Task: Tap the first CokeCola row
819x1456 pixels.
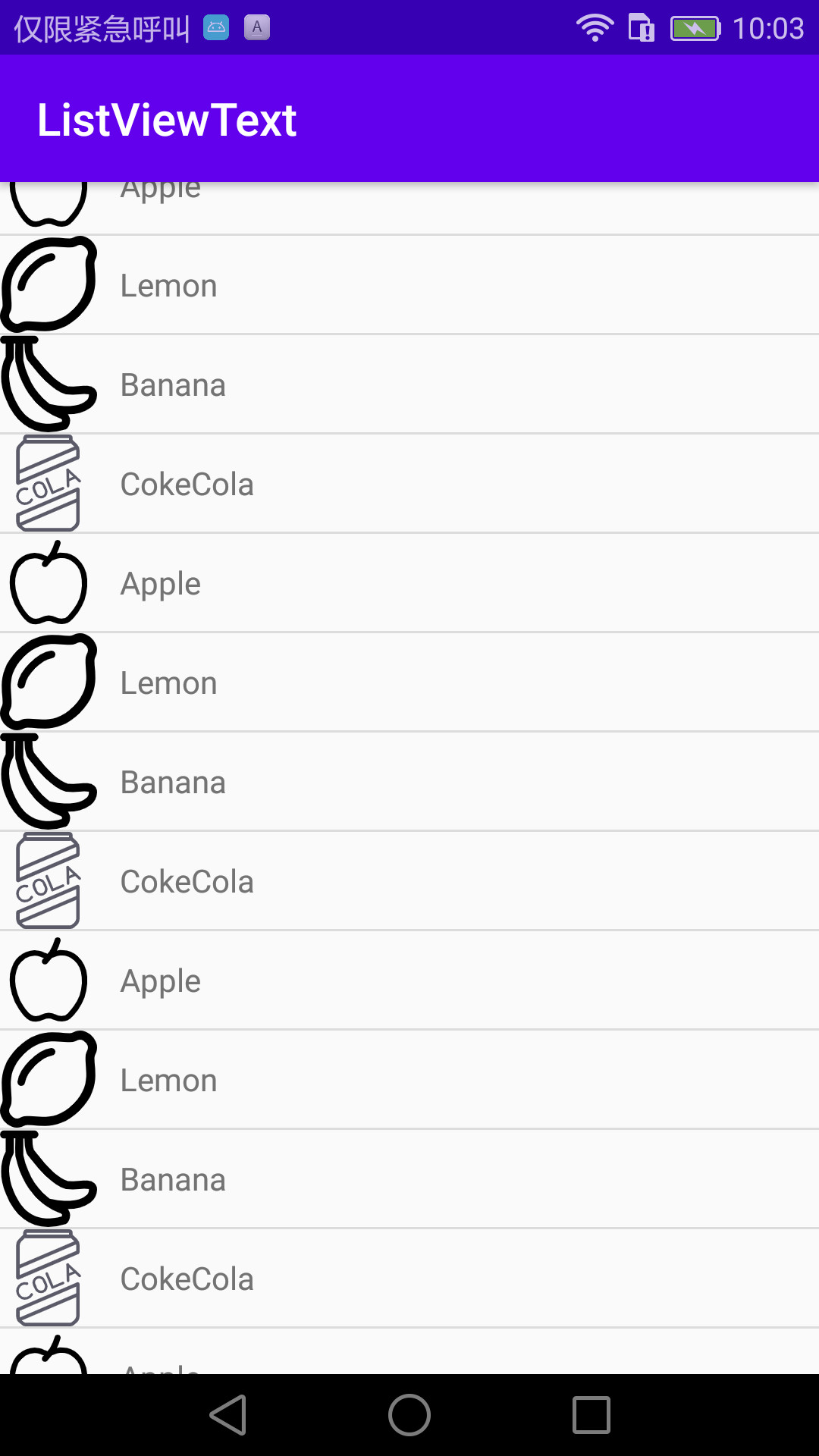Action: [409, 484]
